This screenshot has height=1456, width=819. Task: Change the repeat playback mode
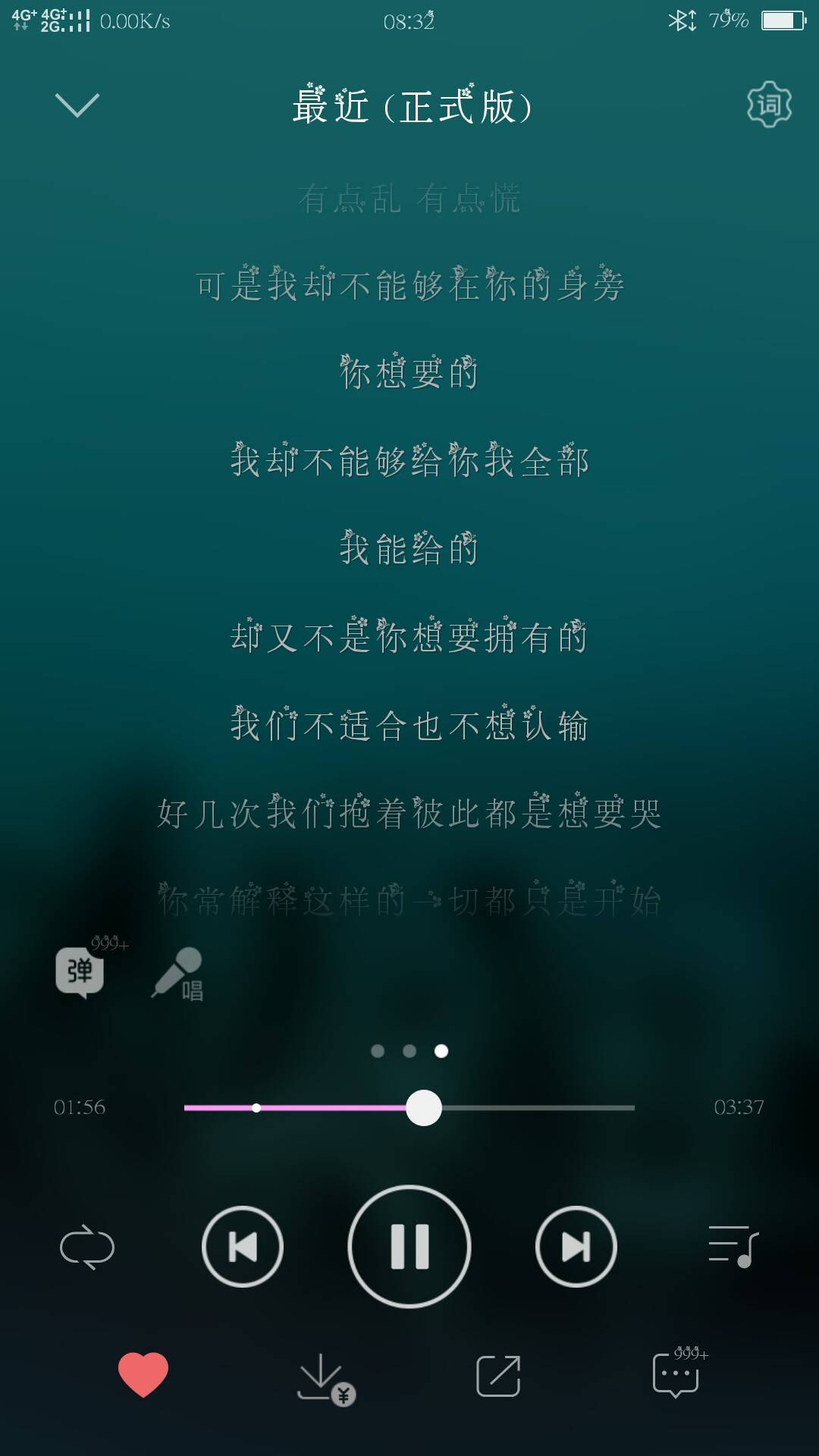pos(87,1247)
